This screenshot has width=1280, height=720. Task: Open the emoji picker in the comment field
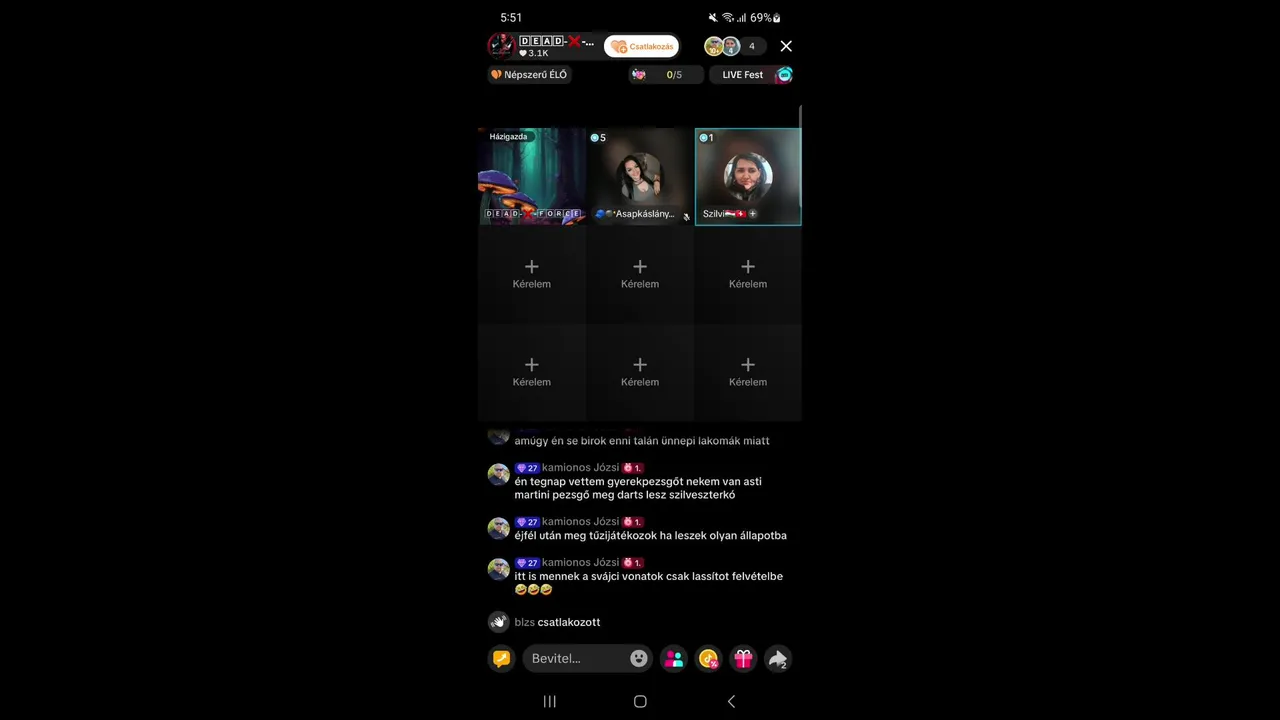(x=639, y=659)
